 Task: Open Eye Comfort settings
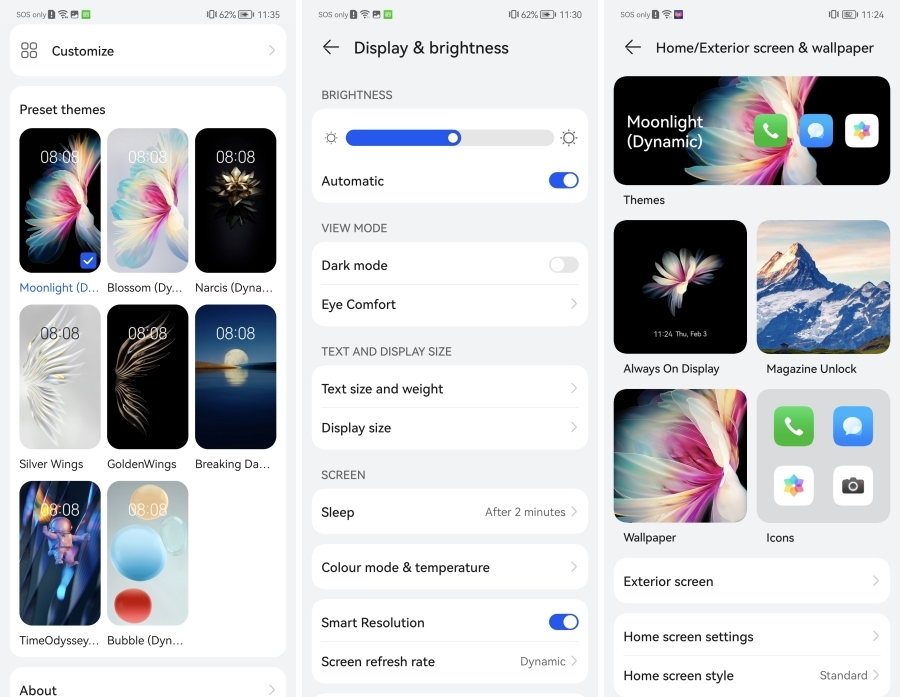[449, 304]
